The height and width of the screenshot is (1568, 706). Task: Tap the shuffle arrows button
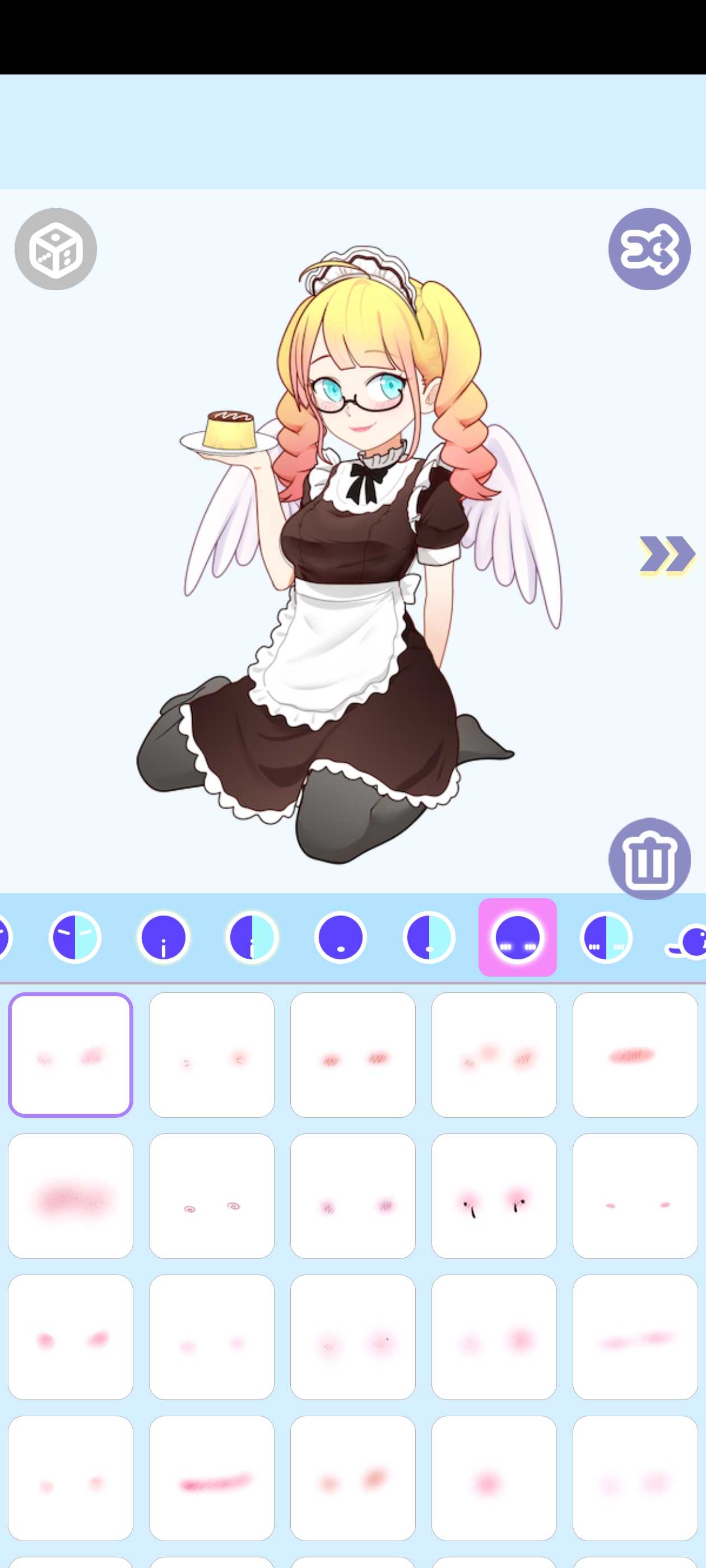649,249
